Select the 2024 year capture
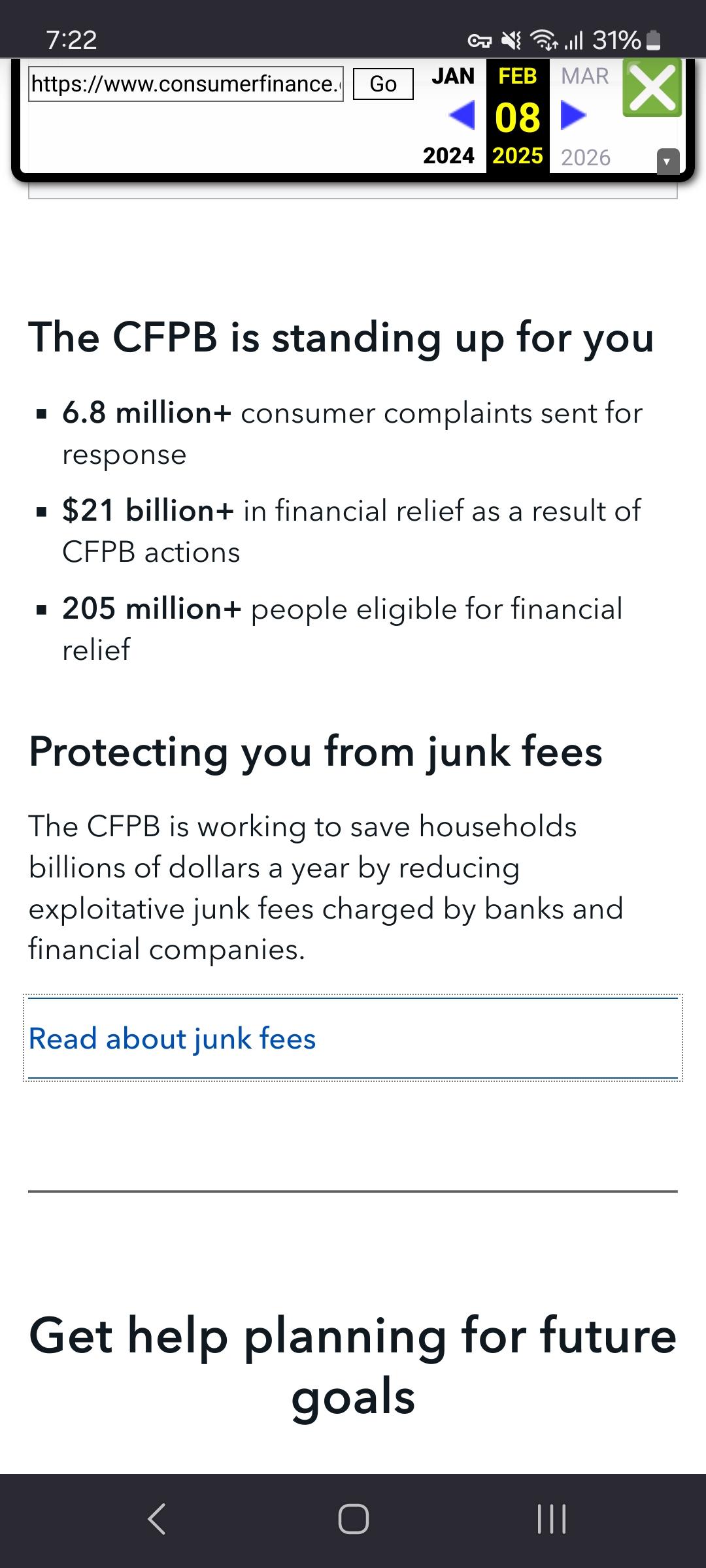The height and width of the screenshot is (1568, 706). [x=448, y=156]
